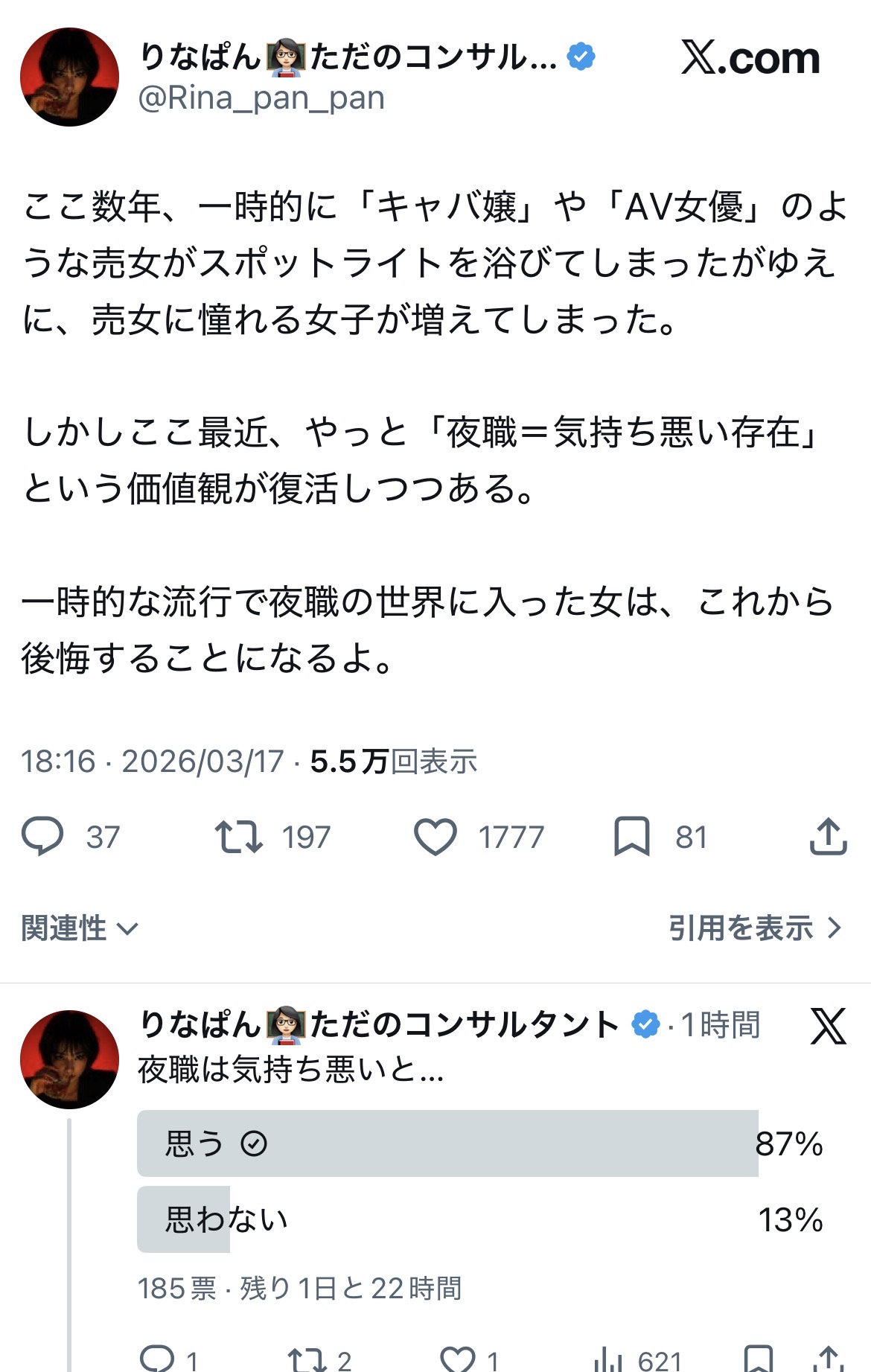The height and width of the screenshot is (1372, 871).
Task: Open the @Rina_pan_pan handle profile
Action: (261, 98)
